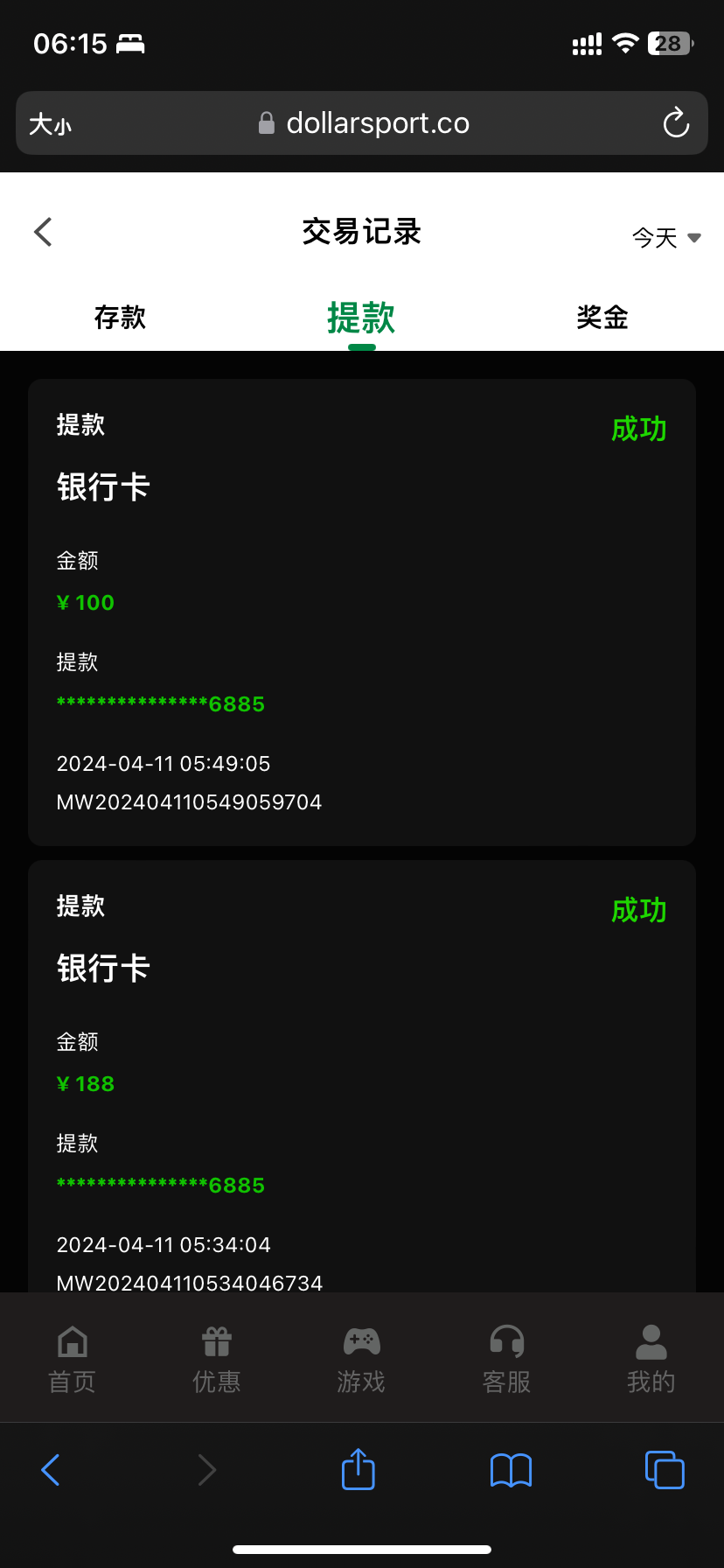Share this page from Safari toolbar
The width and height of the screenshot is (724, 1568).
pos(359,1469)
